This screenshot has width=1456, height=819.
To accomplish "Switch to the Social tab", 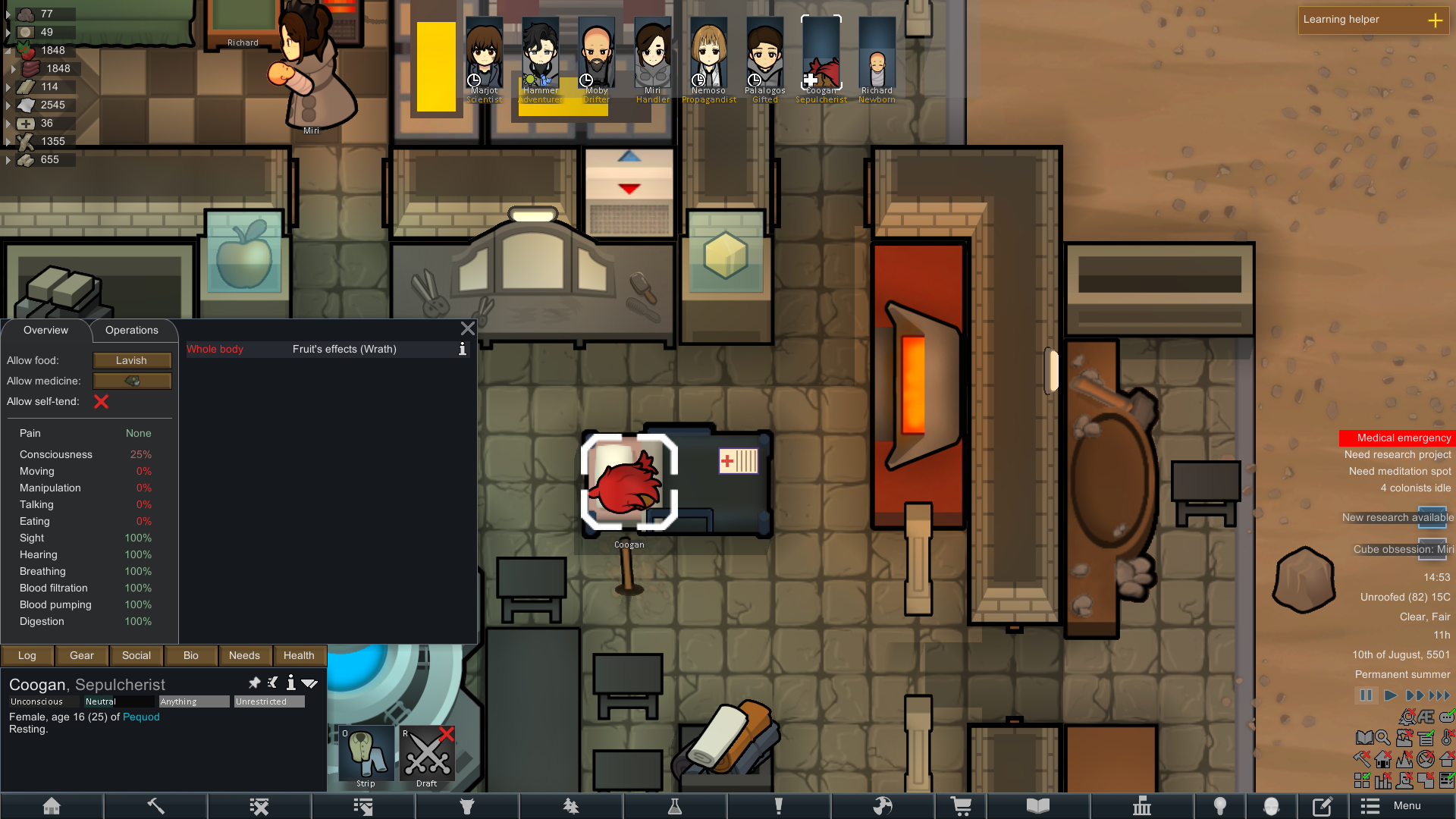I will [x=136, y=655].
